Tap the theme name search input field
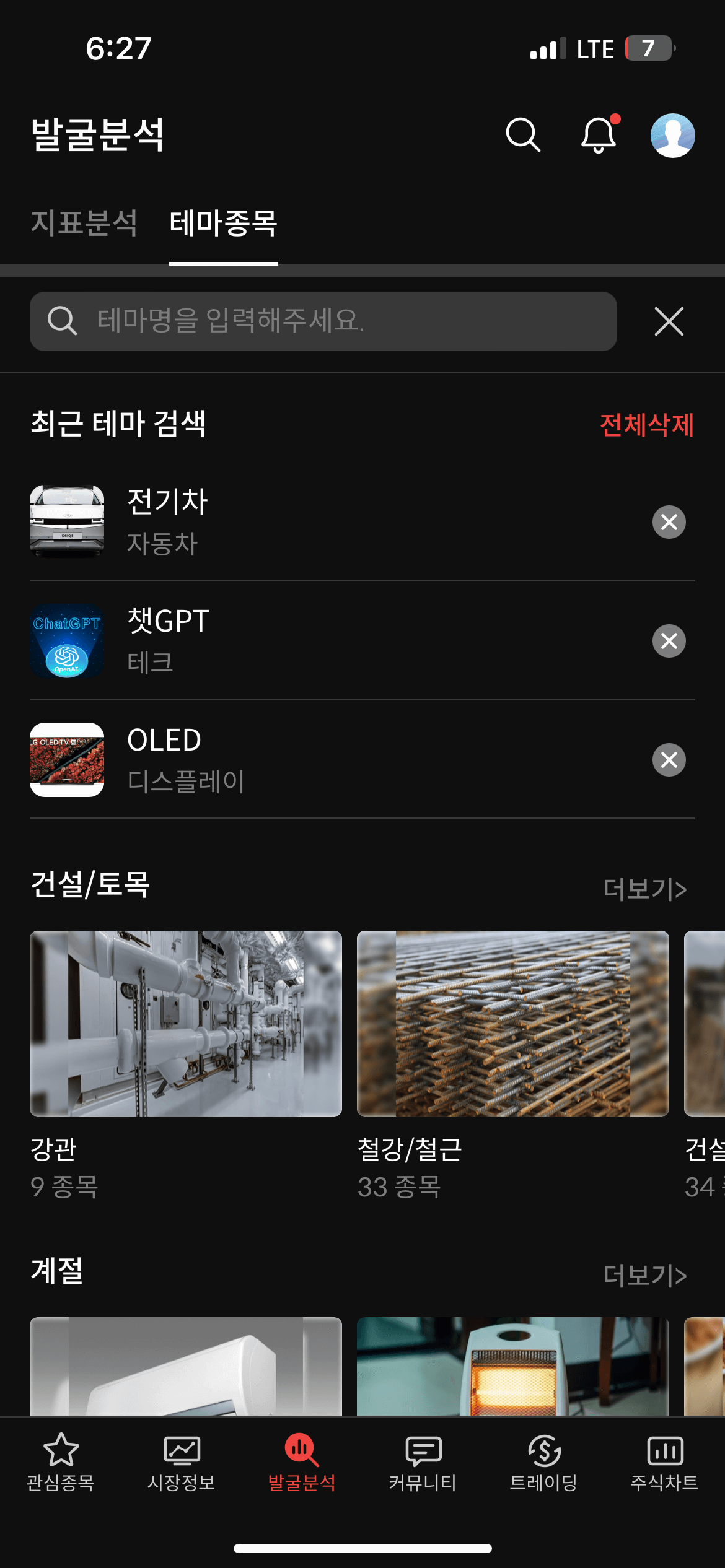This screenshot has height=1568, width=725. 322,321
